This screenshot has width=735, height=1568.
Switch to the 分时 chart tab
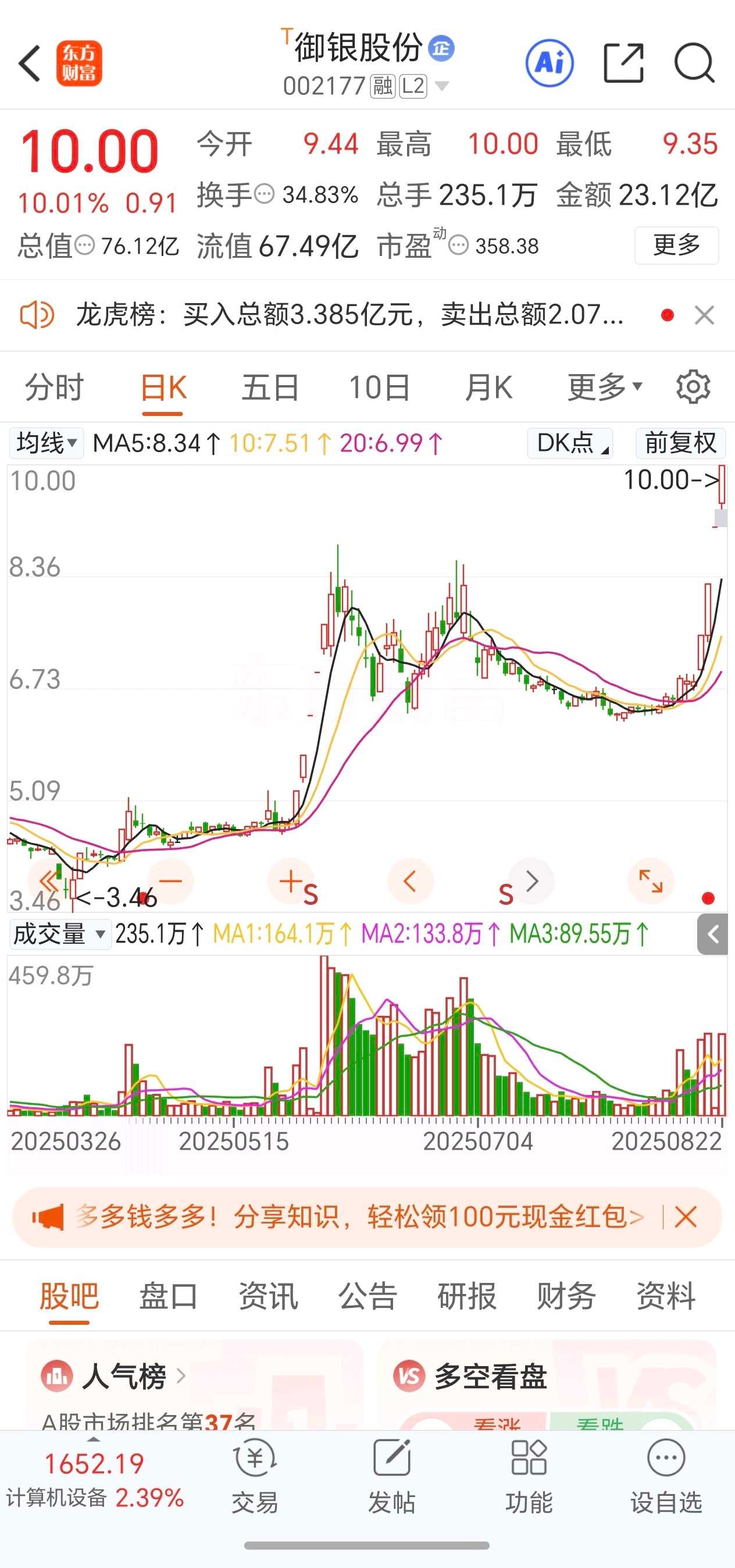[54, 387]
